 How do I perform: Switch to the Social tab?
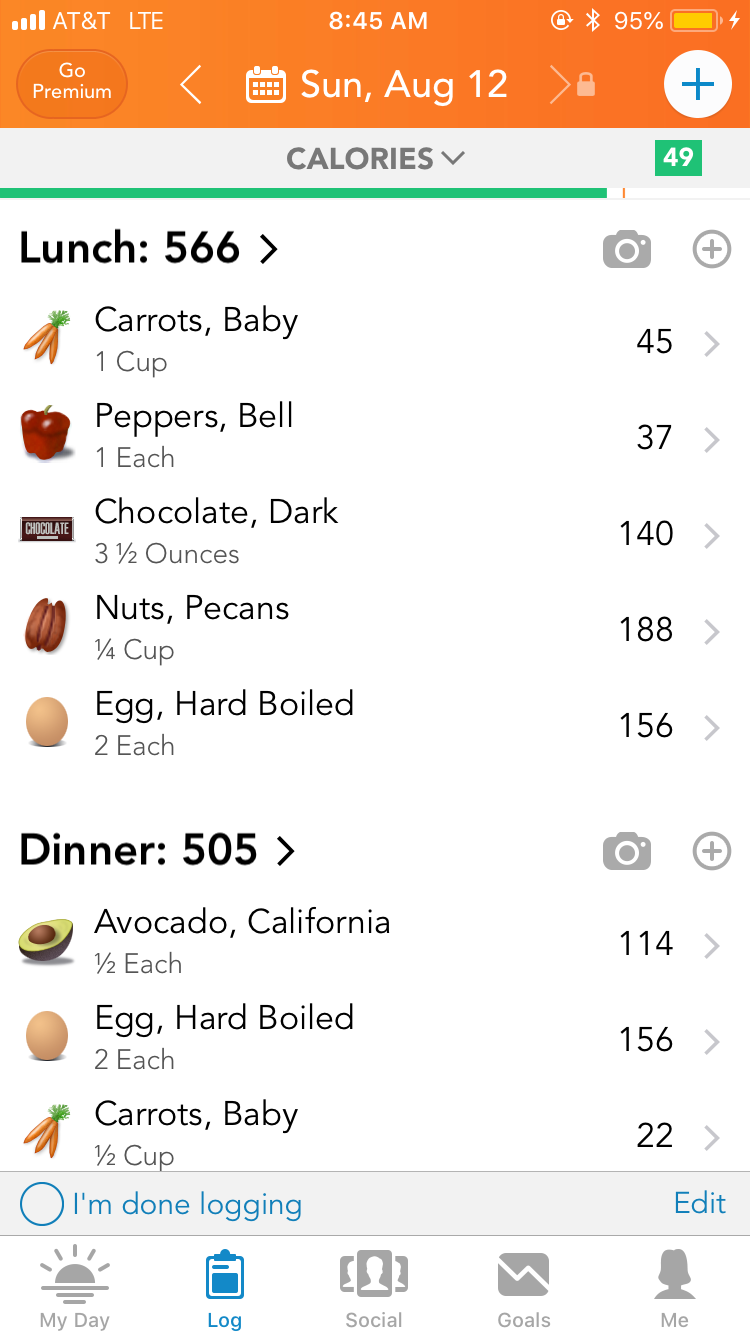coord(374,1290)
